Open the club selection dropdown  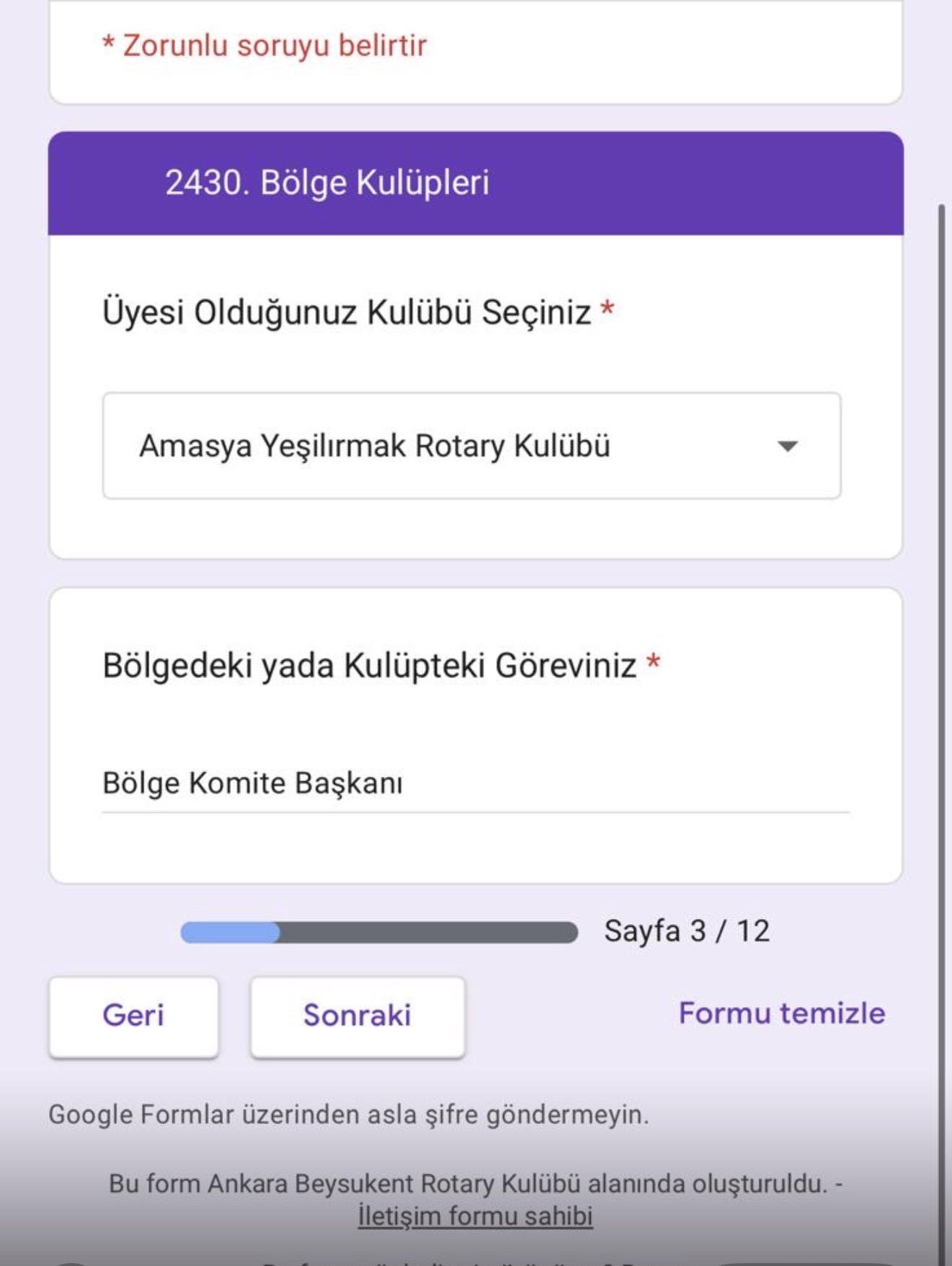[x=472, y=446]
